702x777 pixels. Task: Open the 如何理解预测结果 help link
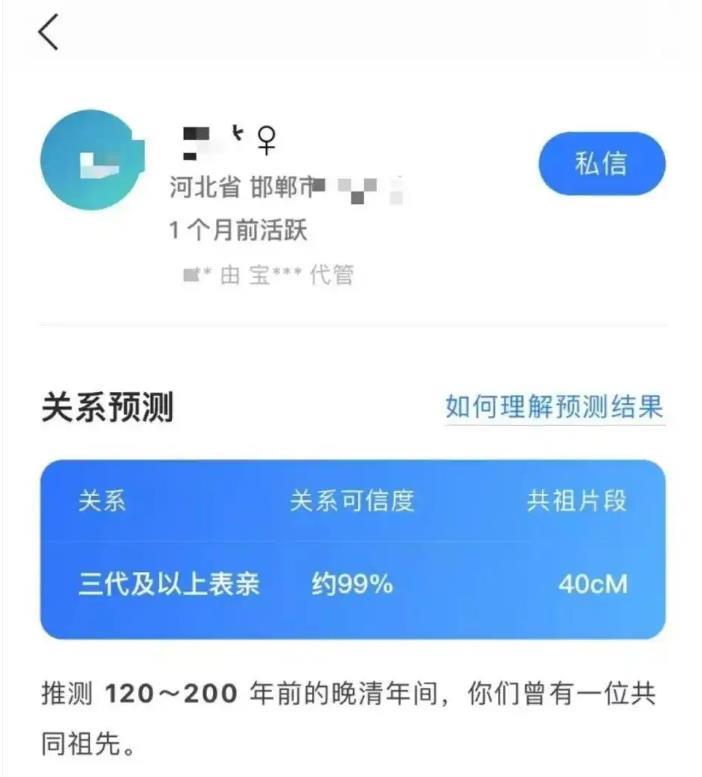coord(554,407)
